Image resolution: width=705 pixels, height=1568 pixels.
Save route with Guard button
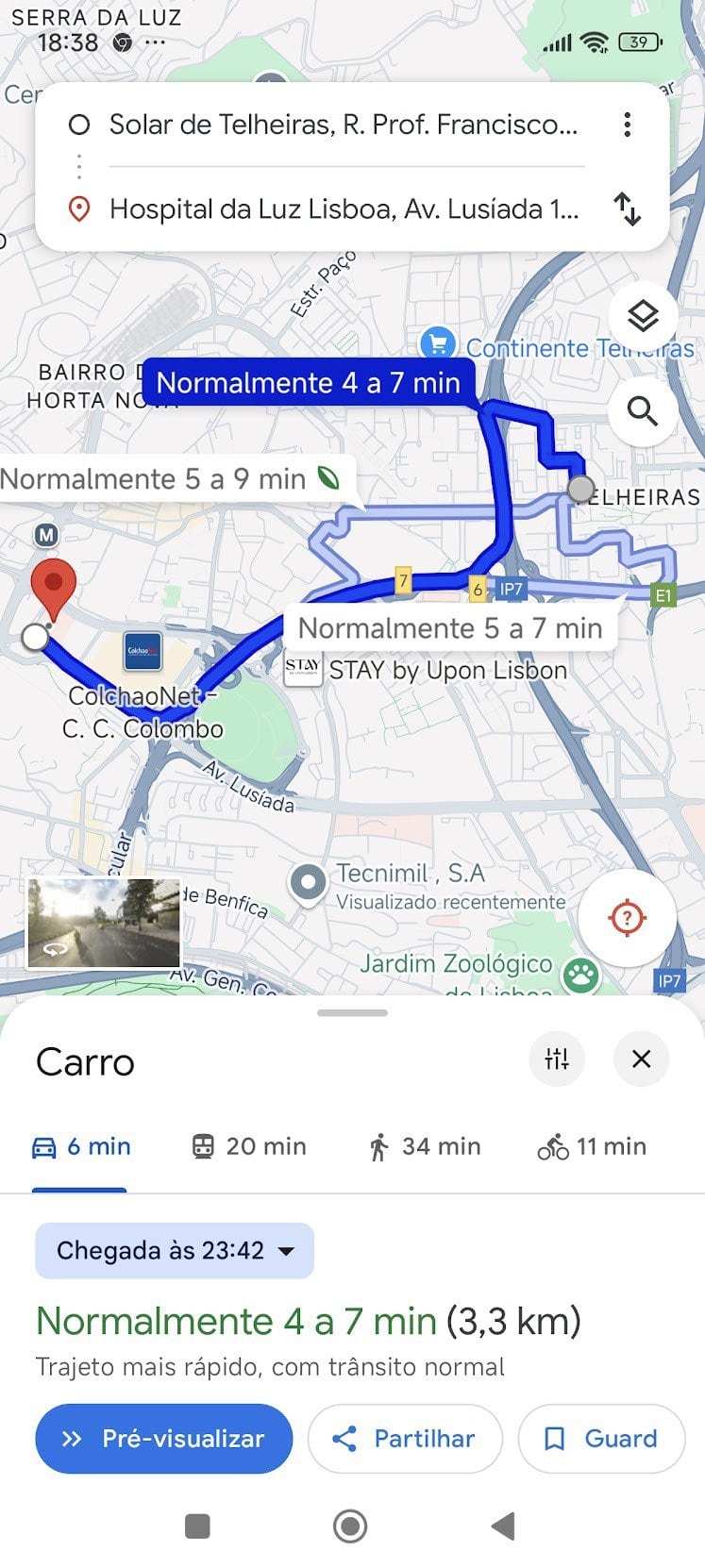click(600, 1438)
